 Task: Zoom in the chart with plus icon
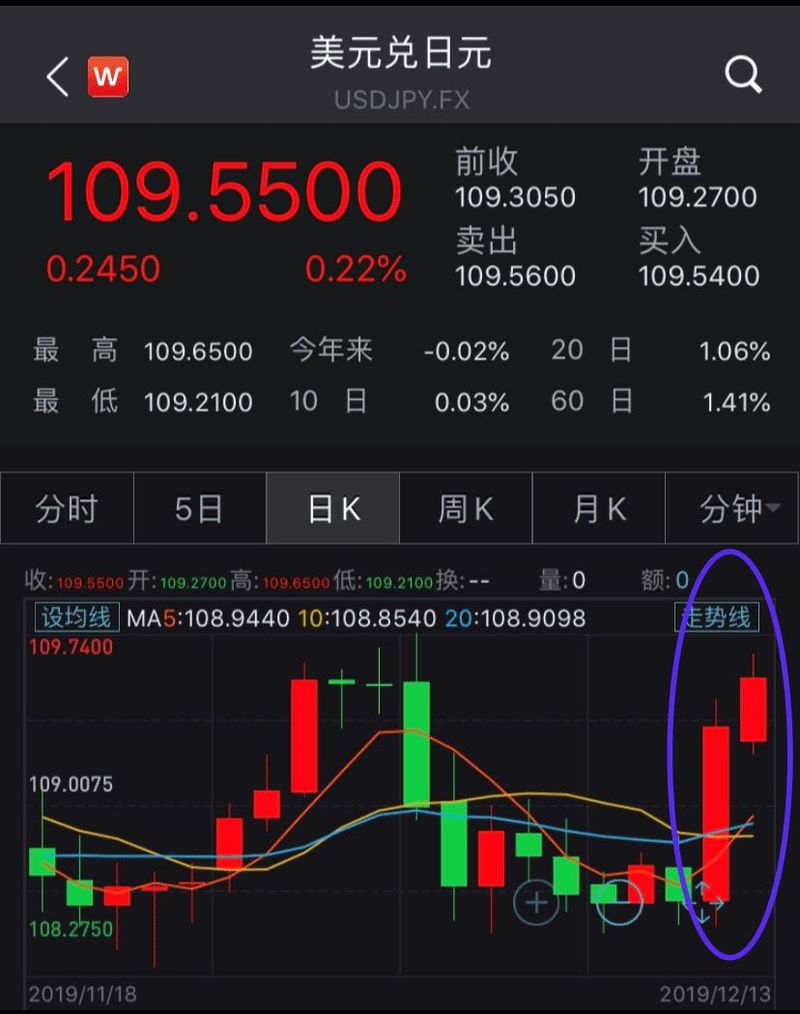(x=536, y=903)
